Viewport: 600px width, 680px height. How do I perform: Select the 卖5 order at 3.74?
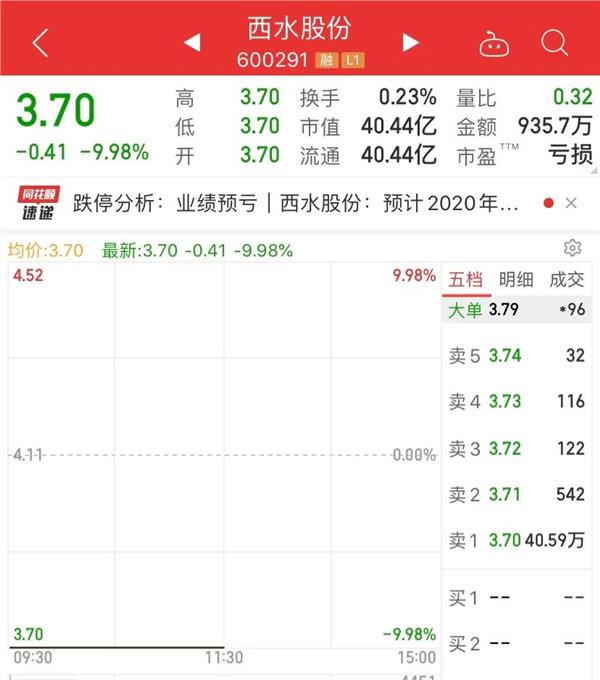click(516, 354)
